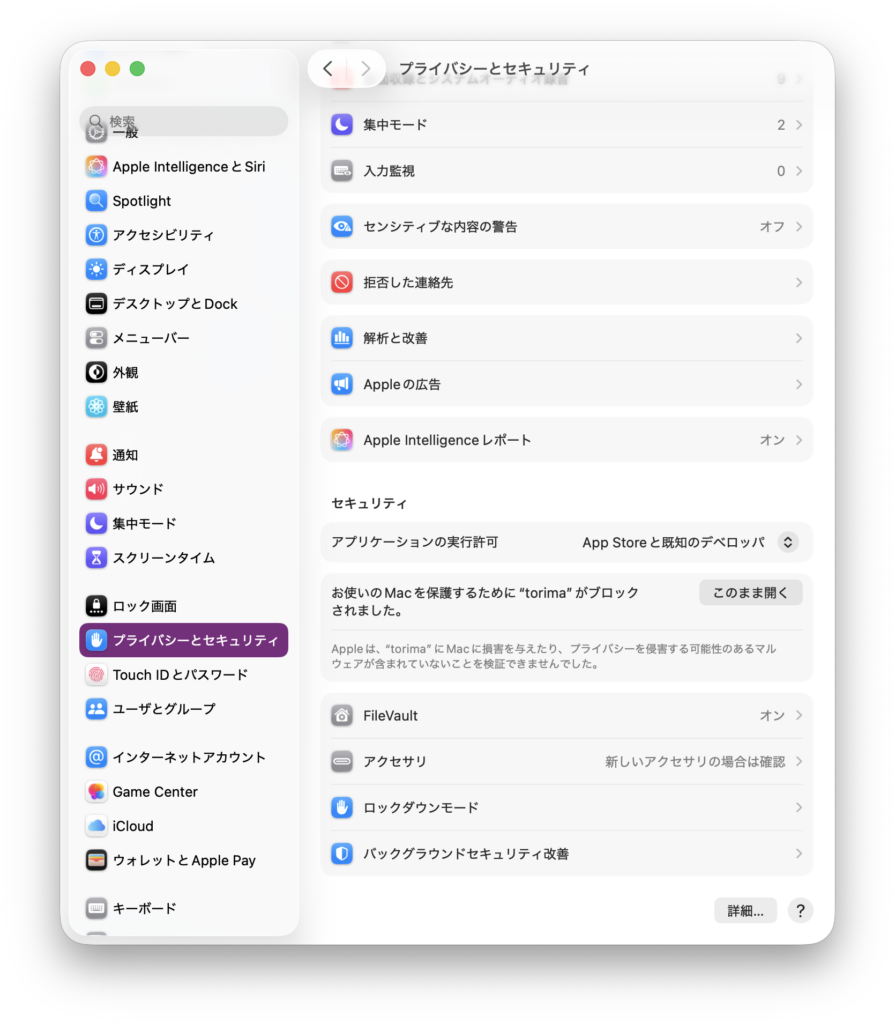The width and height of the screenshot is (895, 1024).
Task: Open Apple Intelligence レポート row
Action: click(x=566, y=440)
